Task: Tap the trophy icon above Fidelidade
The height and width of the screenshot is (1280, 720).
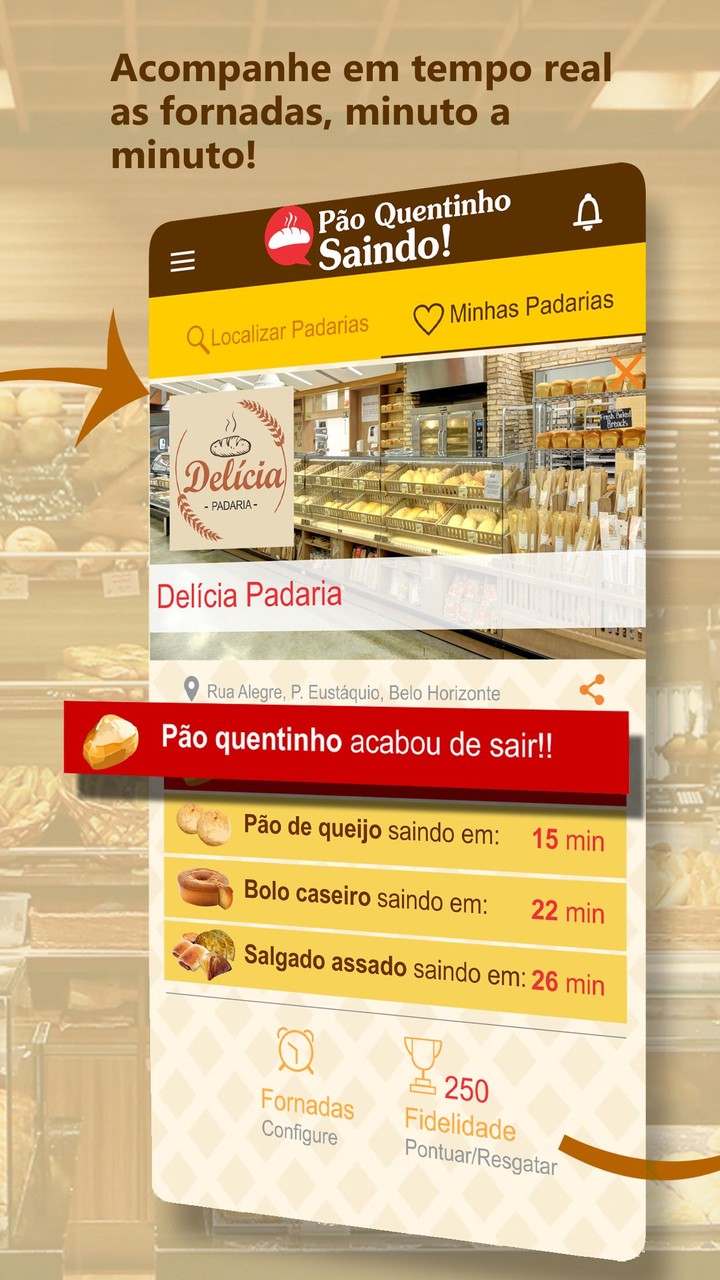Action: (x=424, y=1054)
